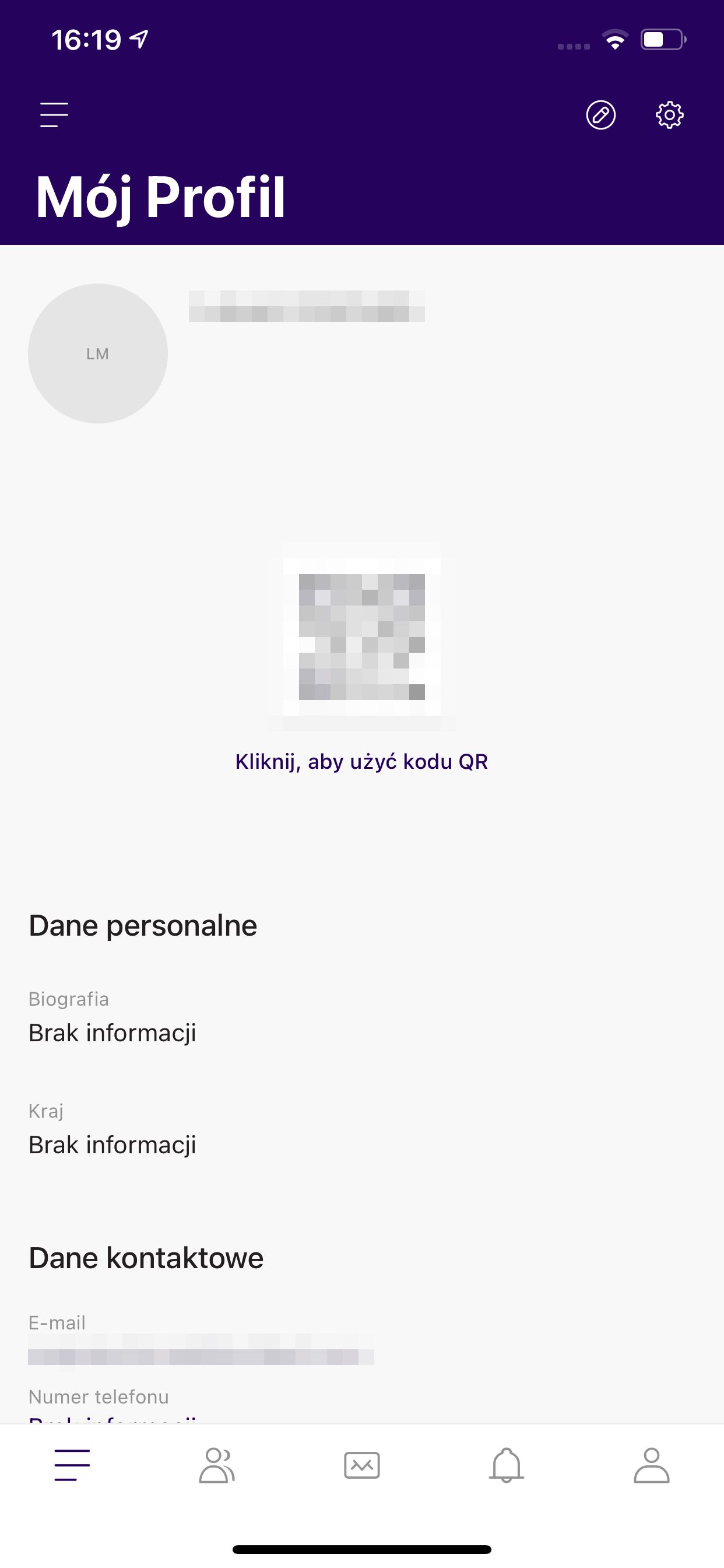This screenshot has height=1568, width=724.
Task: Open the picture tab in bottom bar
Action: 362,1465
